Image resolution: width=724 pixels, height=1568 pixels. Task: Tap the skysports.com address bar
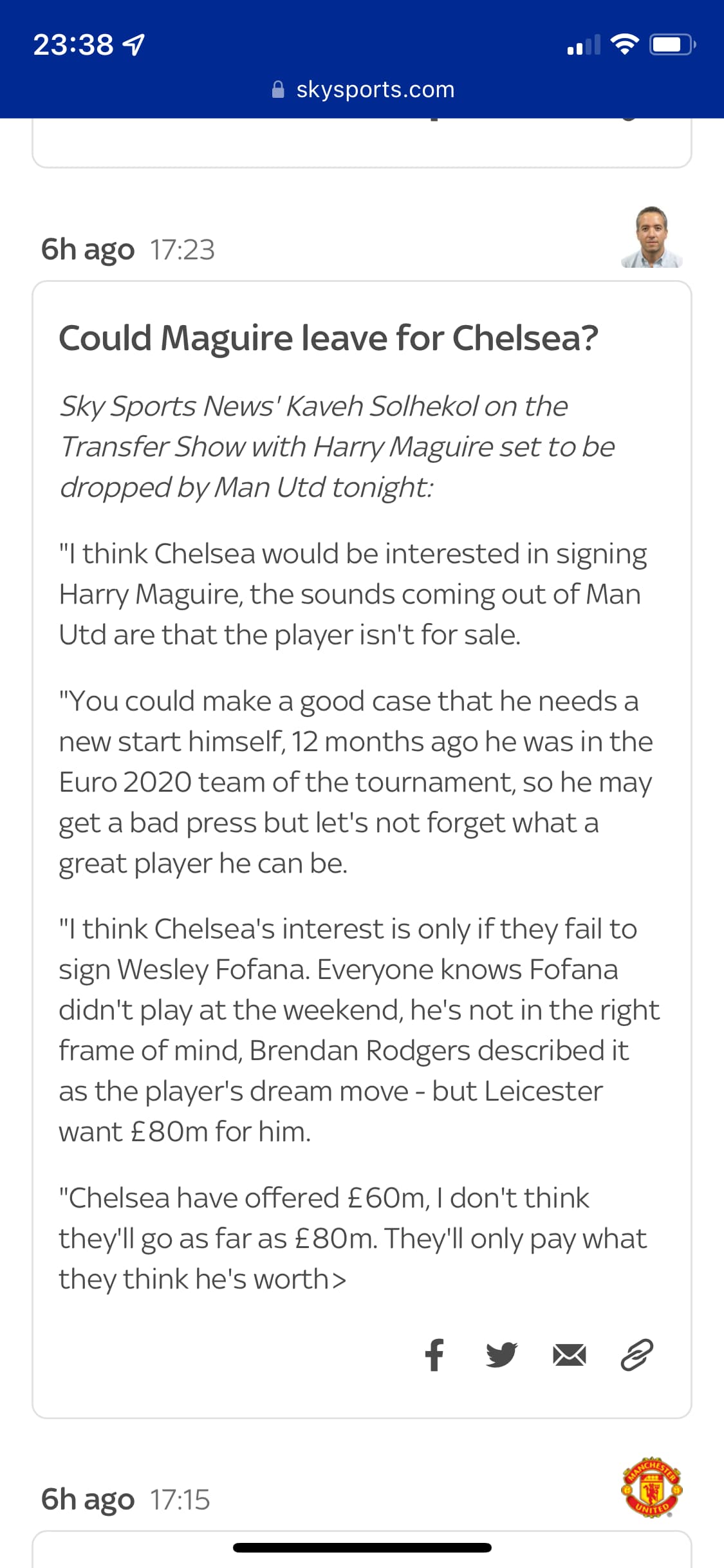[x=362, y=89]
